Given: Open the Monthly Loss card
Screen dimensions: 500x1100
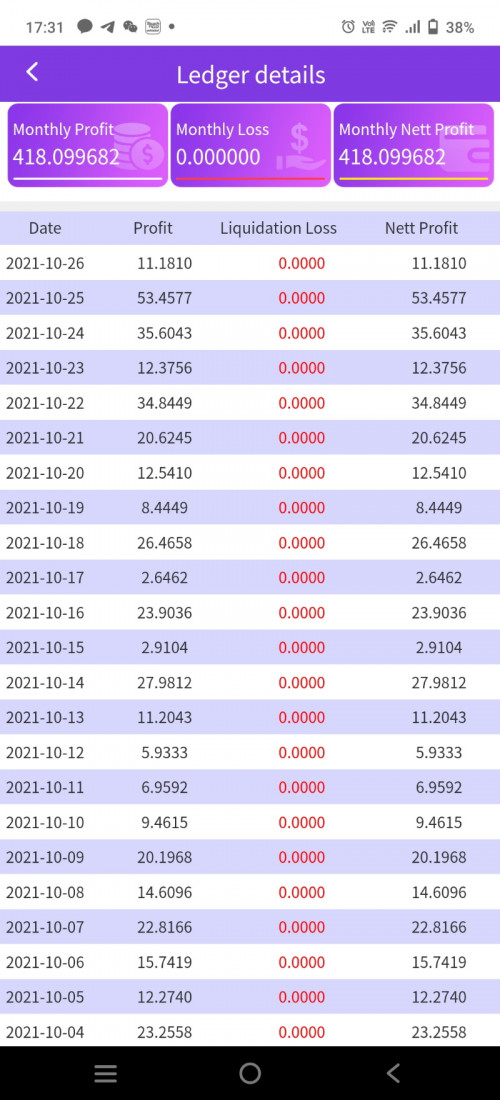Looking at the screenshot, I should pyautogui.click(x=250, y=145).
